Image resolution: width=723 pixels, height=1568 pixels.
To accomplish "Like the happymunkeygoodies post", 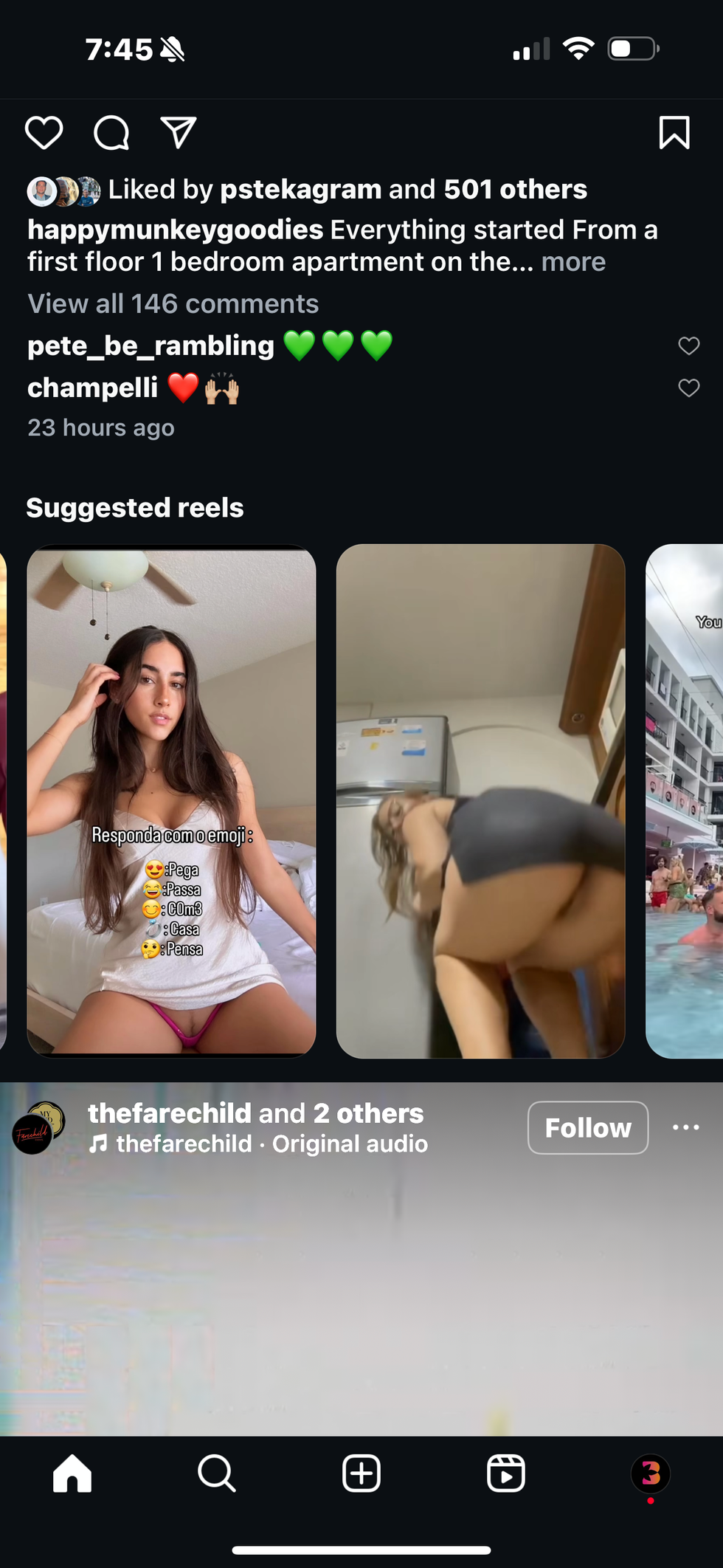I will click(44, 133).
